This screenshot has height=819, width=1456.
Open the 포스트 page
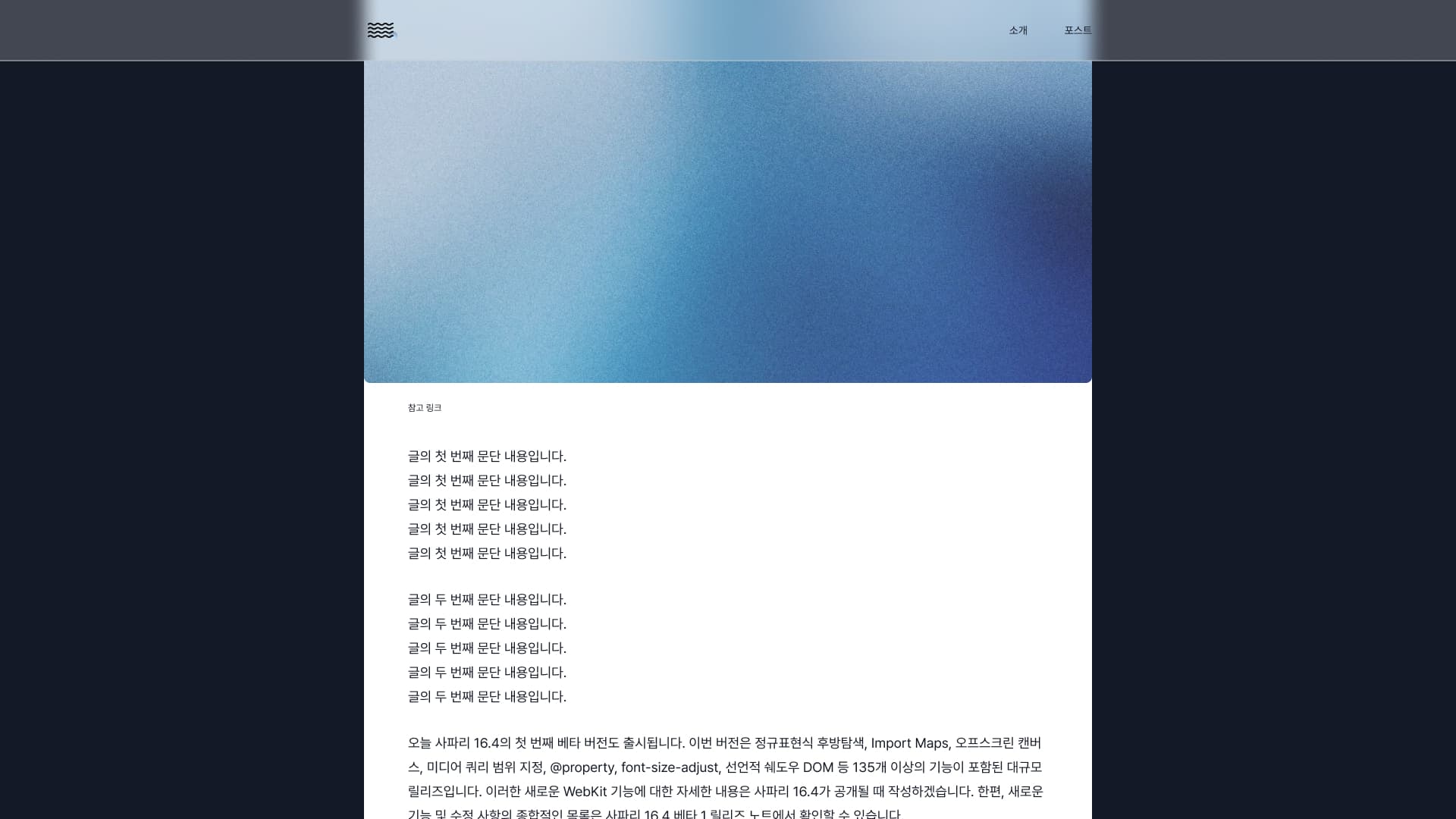(x=1077, y=30)
